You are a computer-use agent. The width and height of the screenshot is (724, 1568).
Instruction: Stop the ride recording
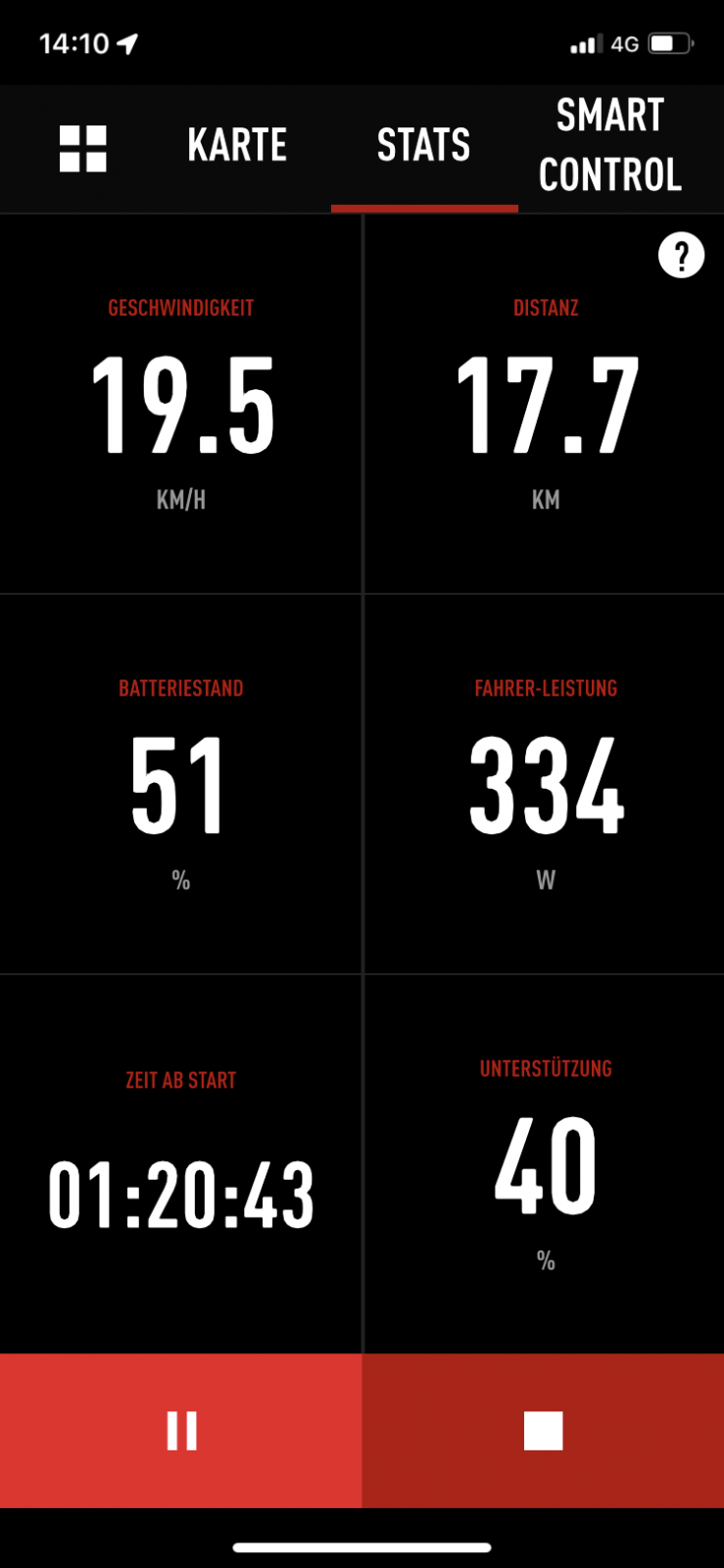pyautogui.click(x=543, y=1430)
